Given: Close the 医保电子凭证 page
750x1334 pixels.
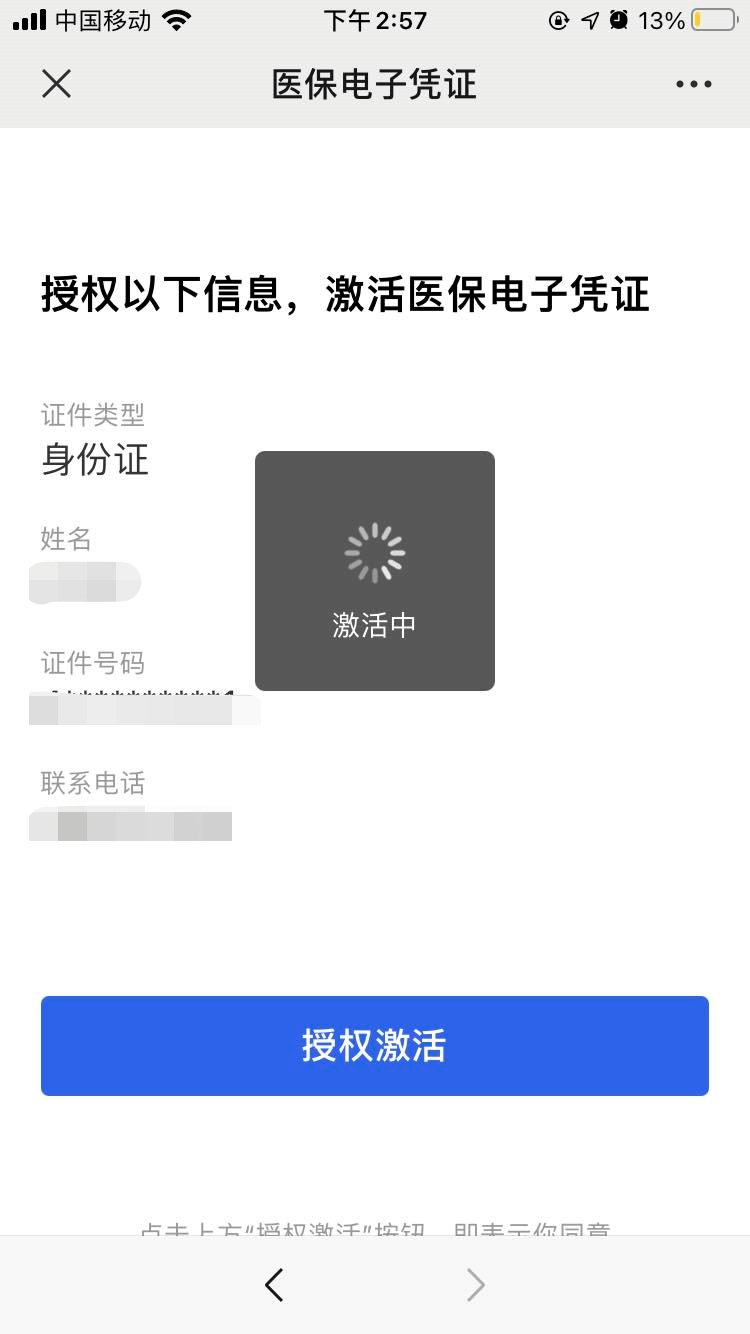Looking at the screenshot, I should [x=57, y=84].
